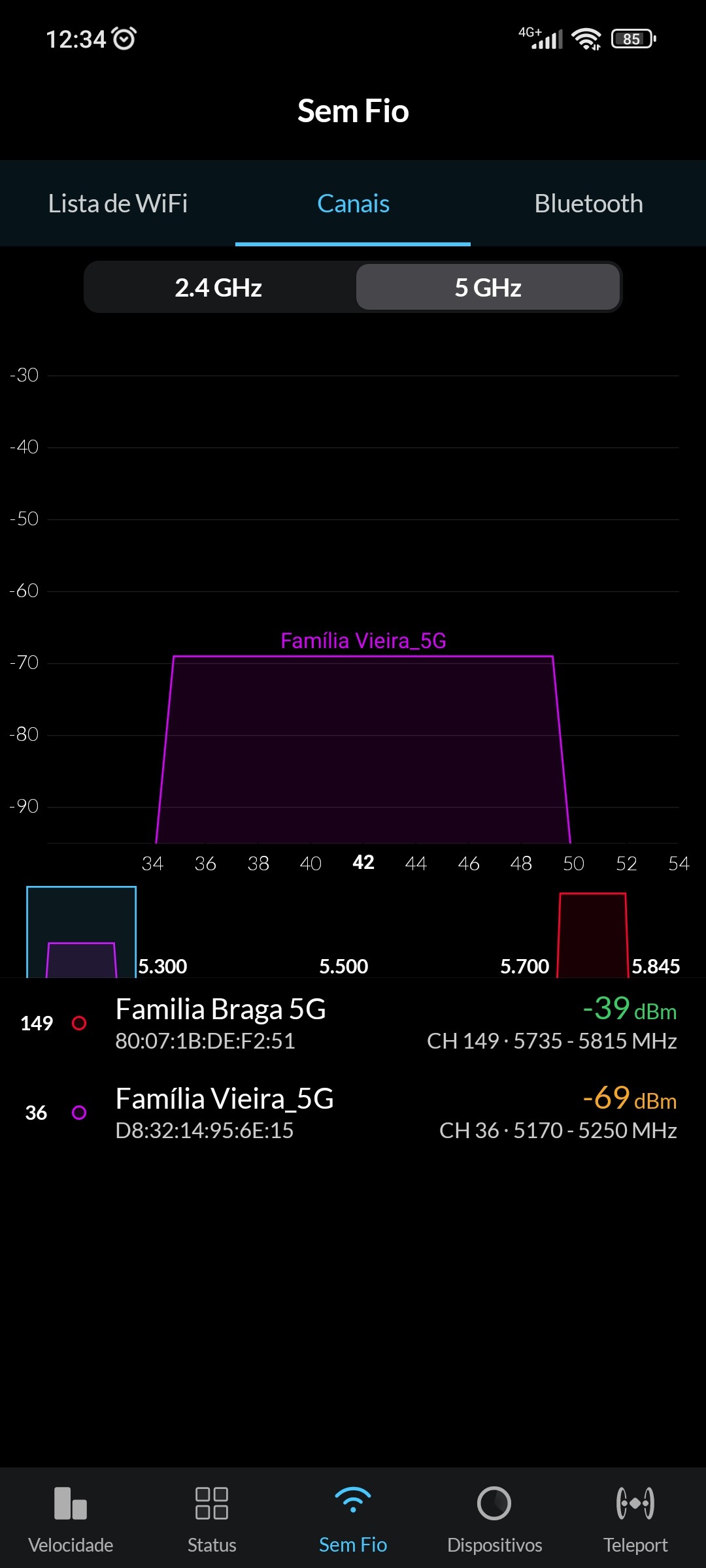Switch to the Dispositivos tab

click(494, 1517)
